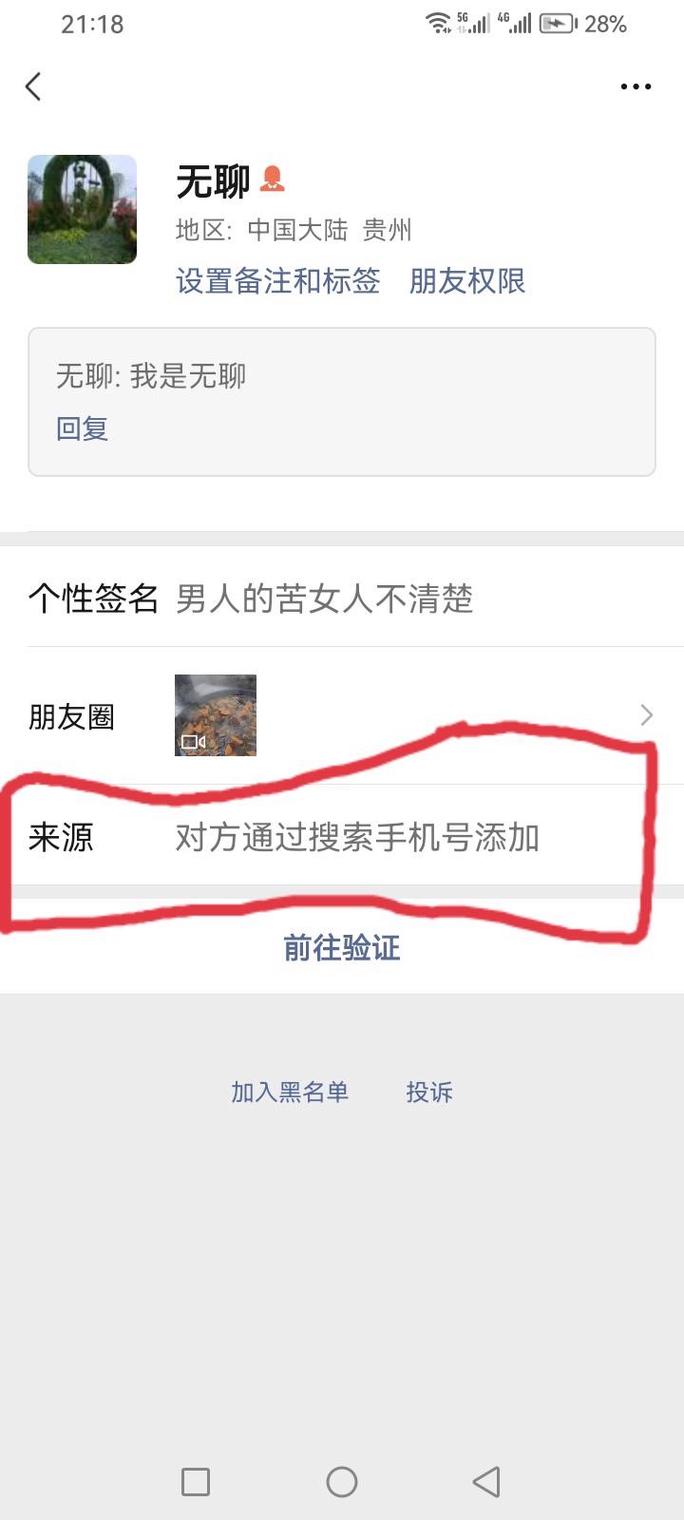Screen dimensions: 684x1520
Task: Tap 投诉 to report this user
Action: tap(429, 1092)
